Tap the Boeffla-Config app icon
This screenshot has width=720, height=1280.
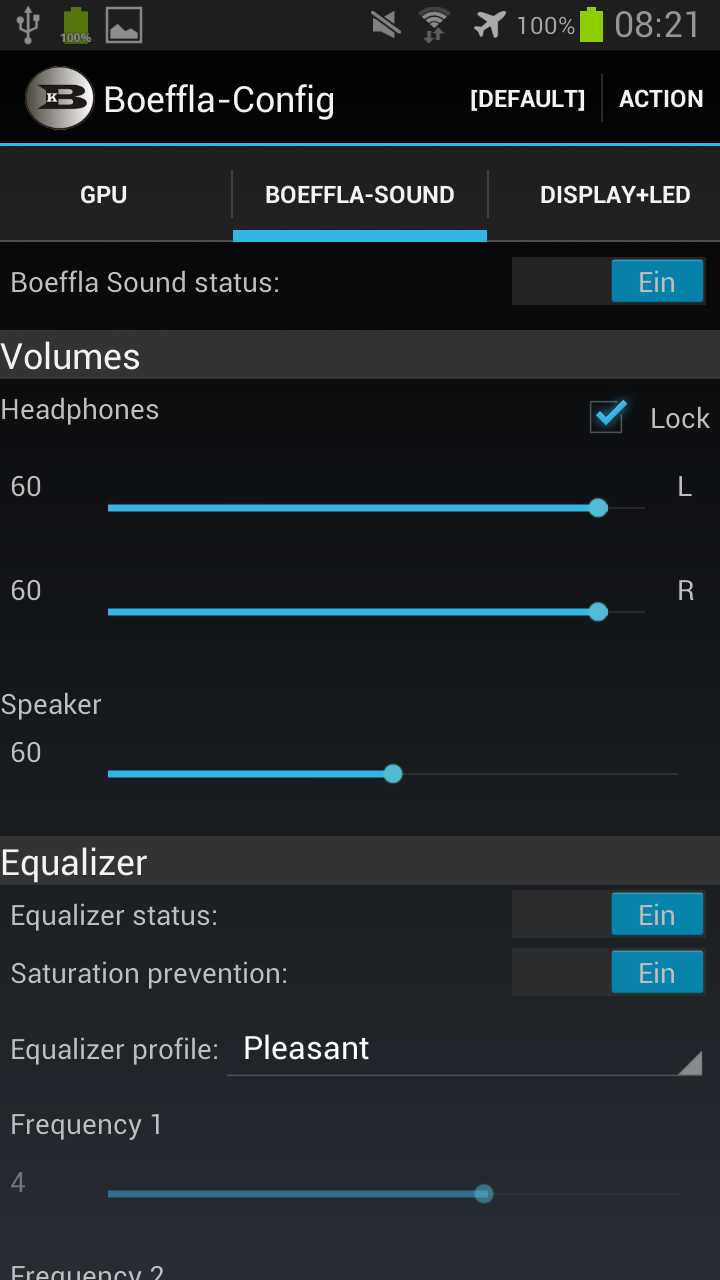(x=59, y=99)
